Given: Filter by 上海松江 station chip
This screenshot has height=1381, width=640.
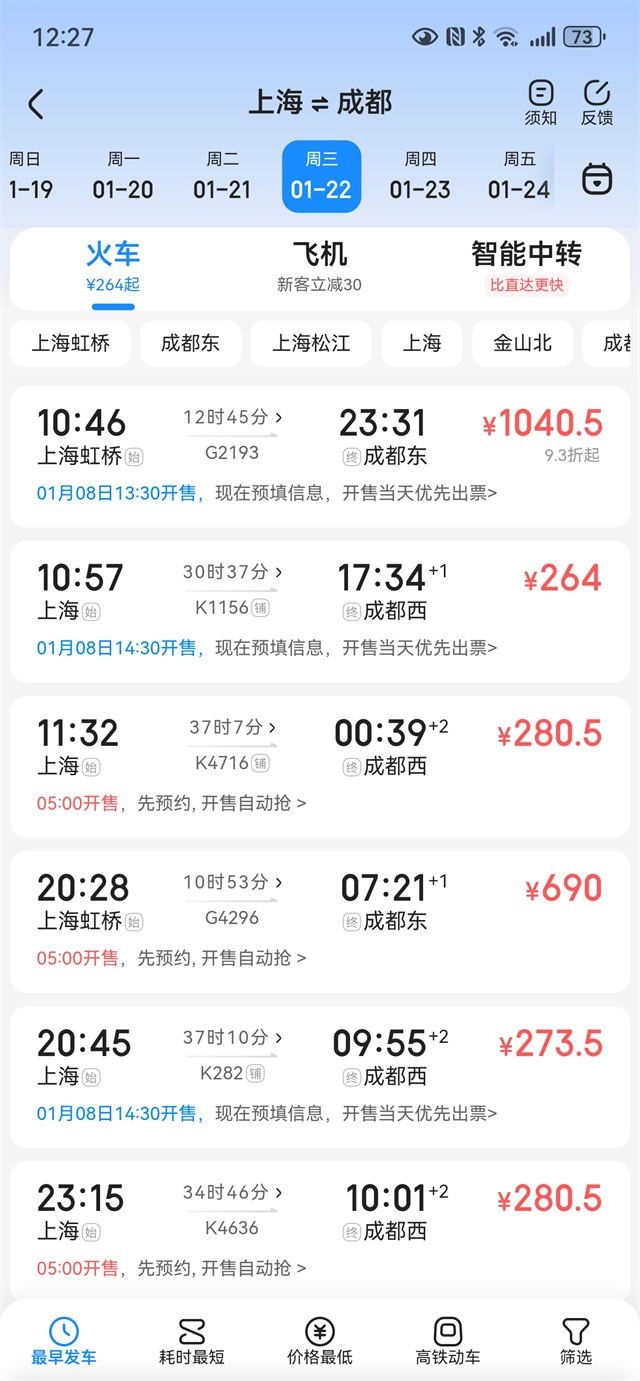Looking at the screenshot, I should [x=311, y=343].
